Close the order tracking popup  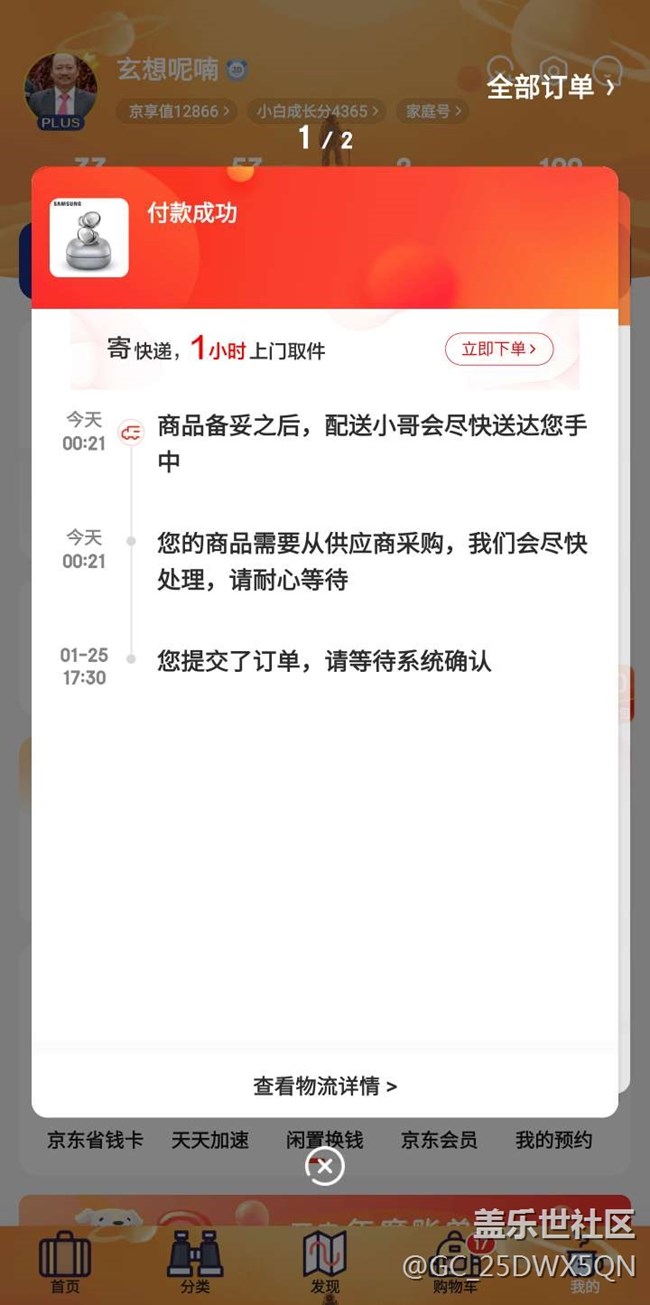pos(325,1166)
